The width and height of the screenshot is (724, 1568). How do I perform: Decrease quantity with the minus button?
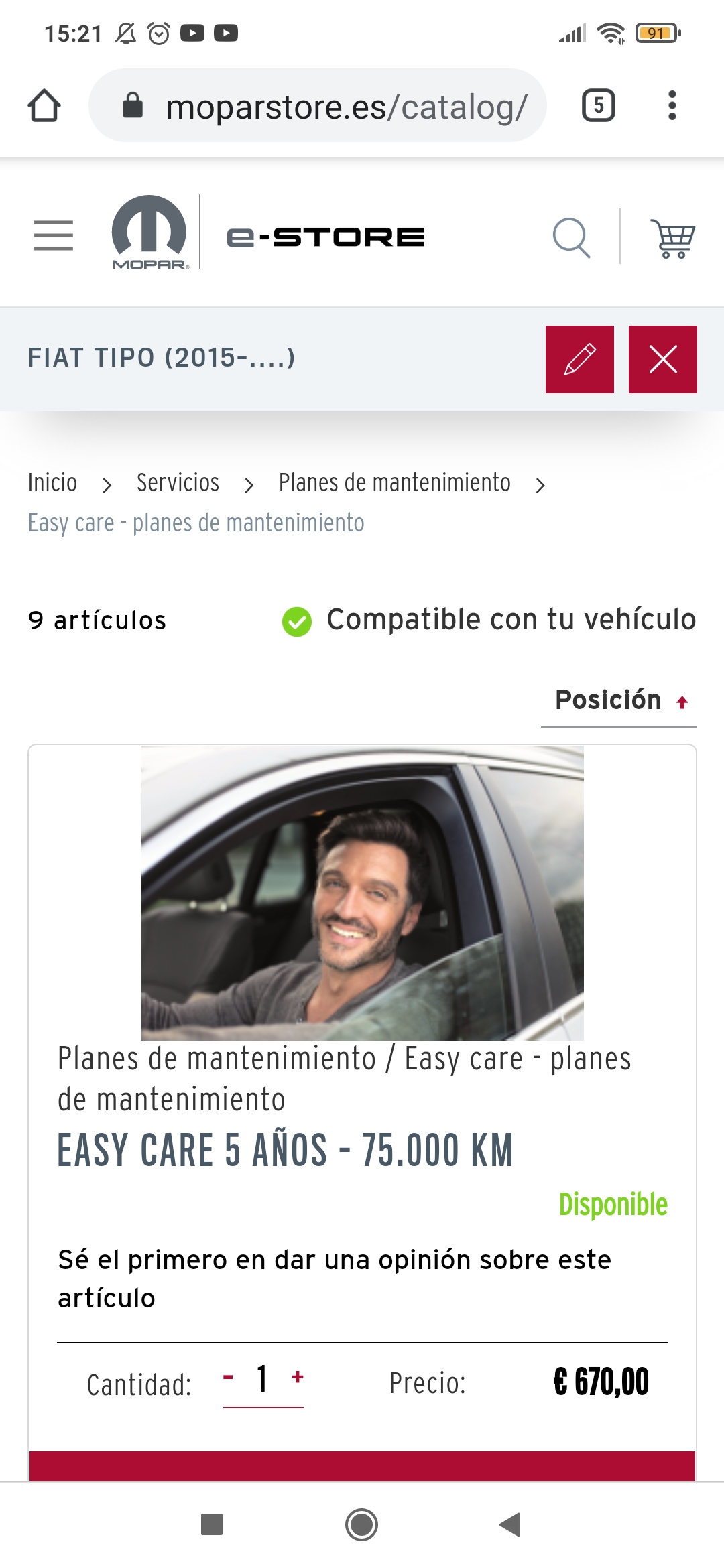229,1378
